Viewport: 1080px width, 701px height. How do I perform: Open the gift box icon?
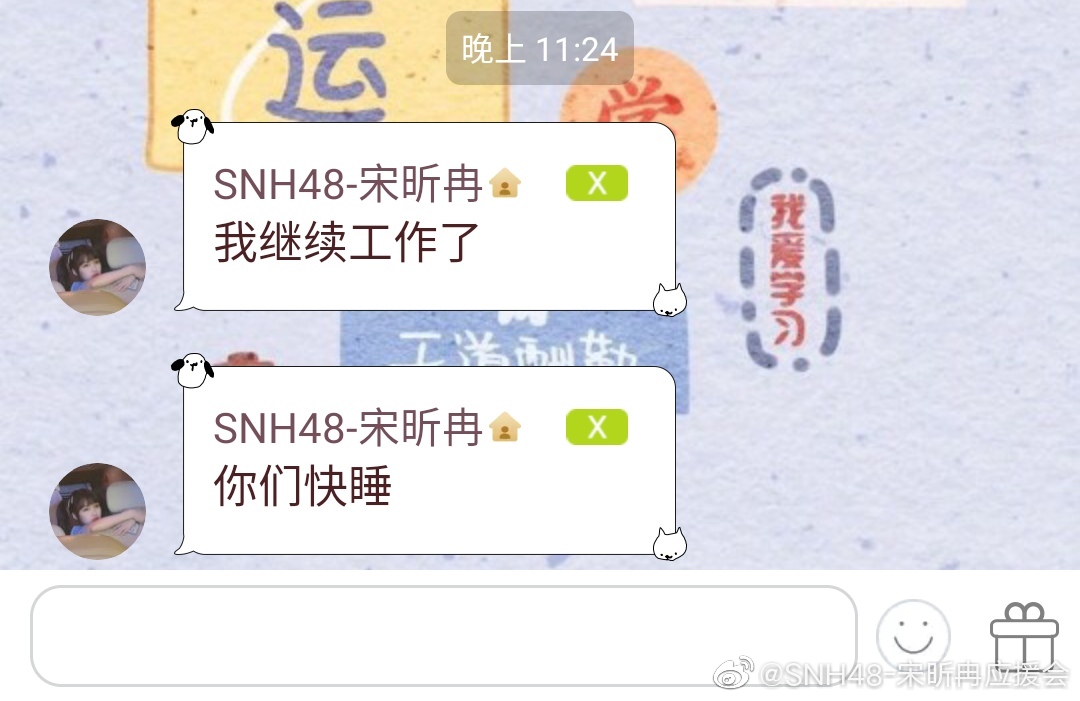tap(1023, 635)
